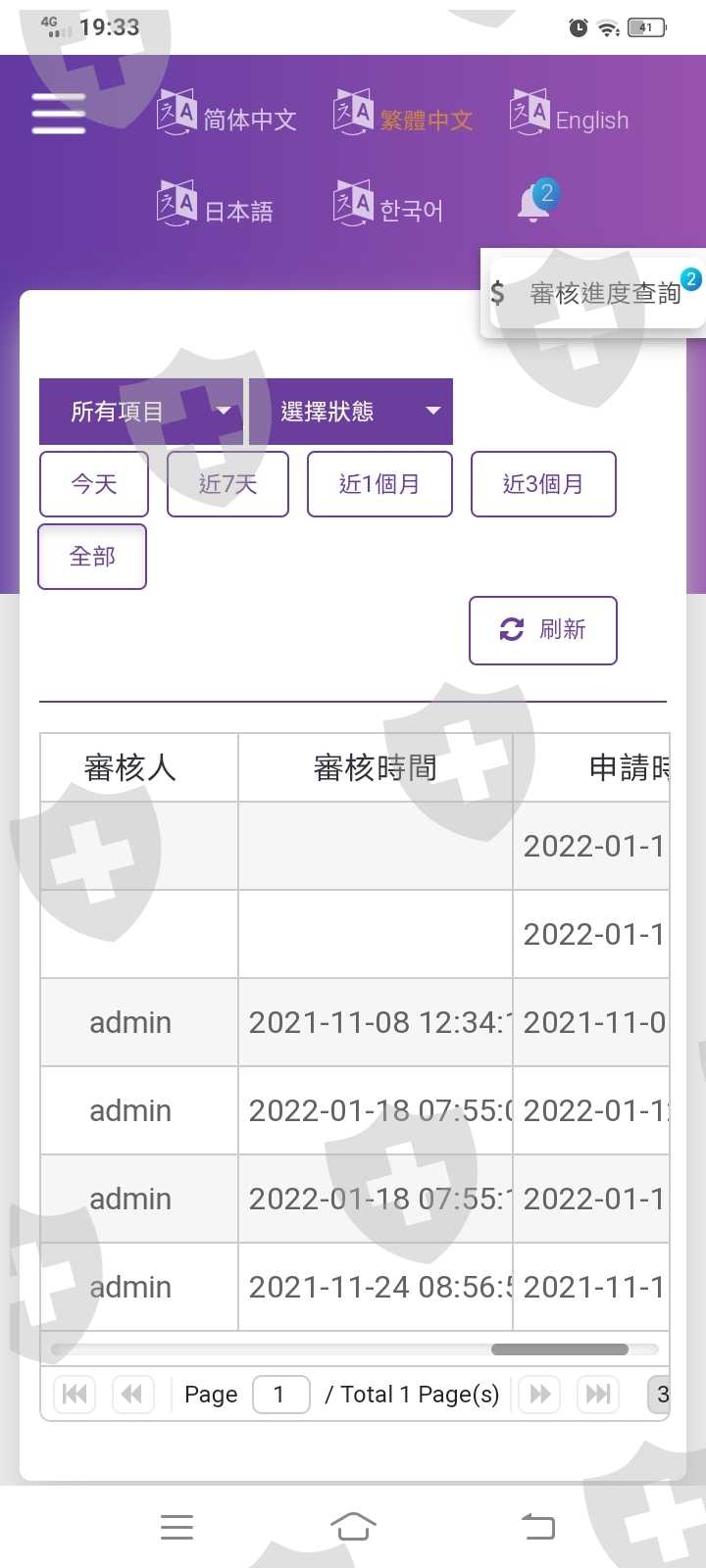Switch language to 繁體中文
Image resolution: width=706 pixels, height=1568 pixels.
coord(403,116)
